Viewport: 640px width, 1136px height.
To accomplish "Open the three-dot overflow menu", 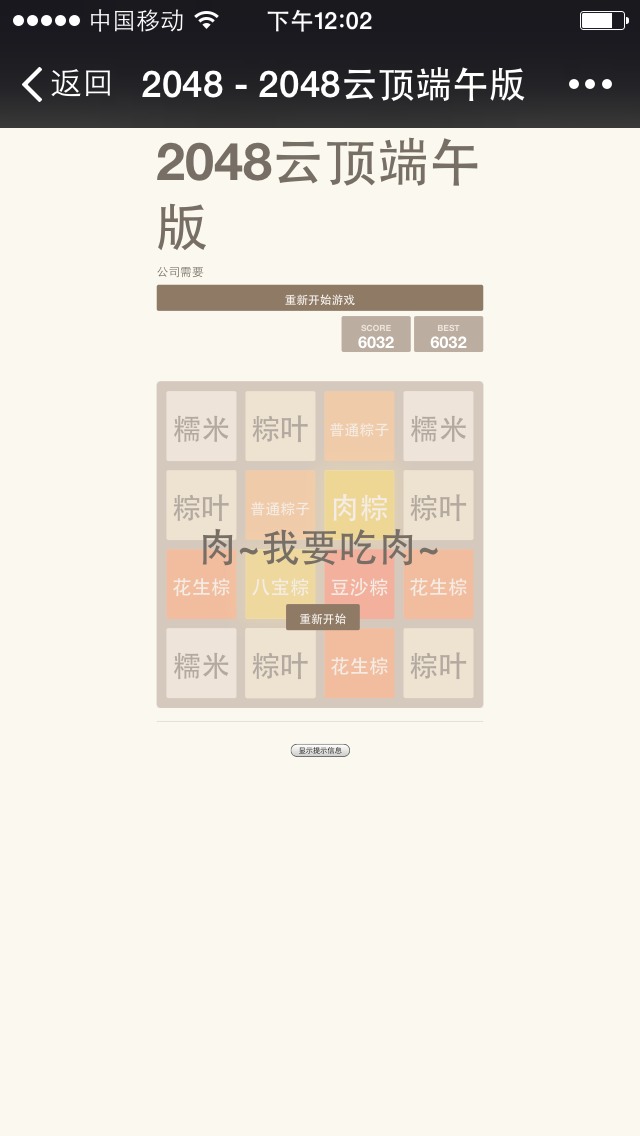I will coord(590,84).
